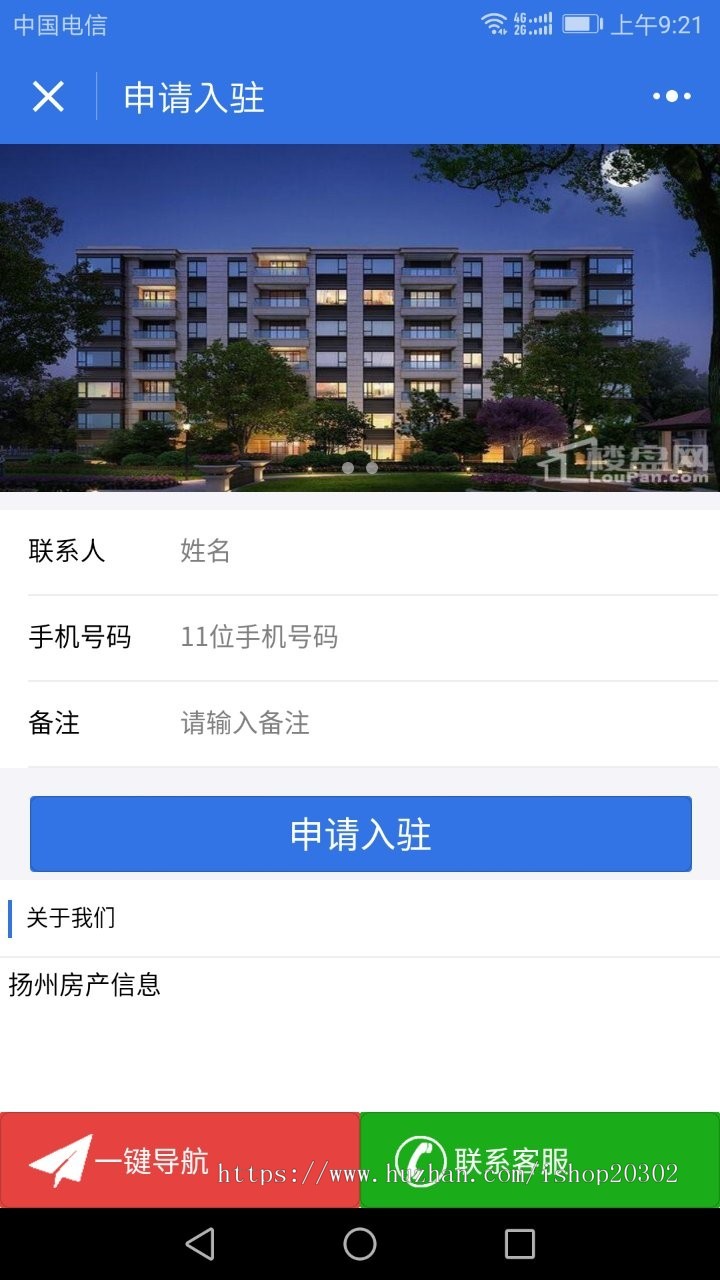Viewport: 720px width, 1280px height.
Task: Tap the Android back triangle button
Action: point(200,1243)
